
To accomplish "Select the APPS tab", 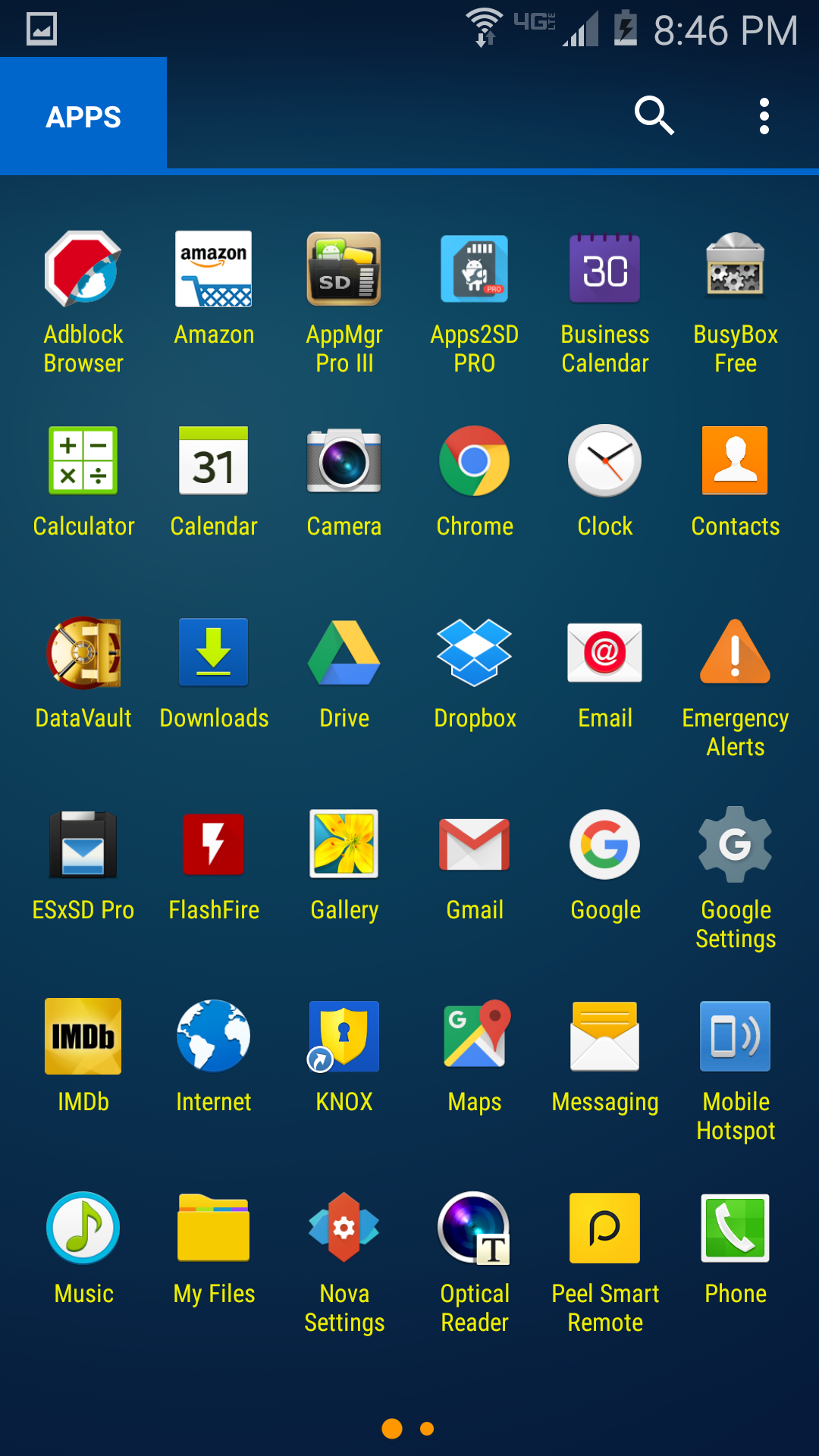I will (83, 116).
